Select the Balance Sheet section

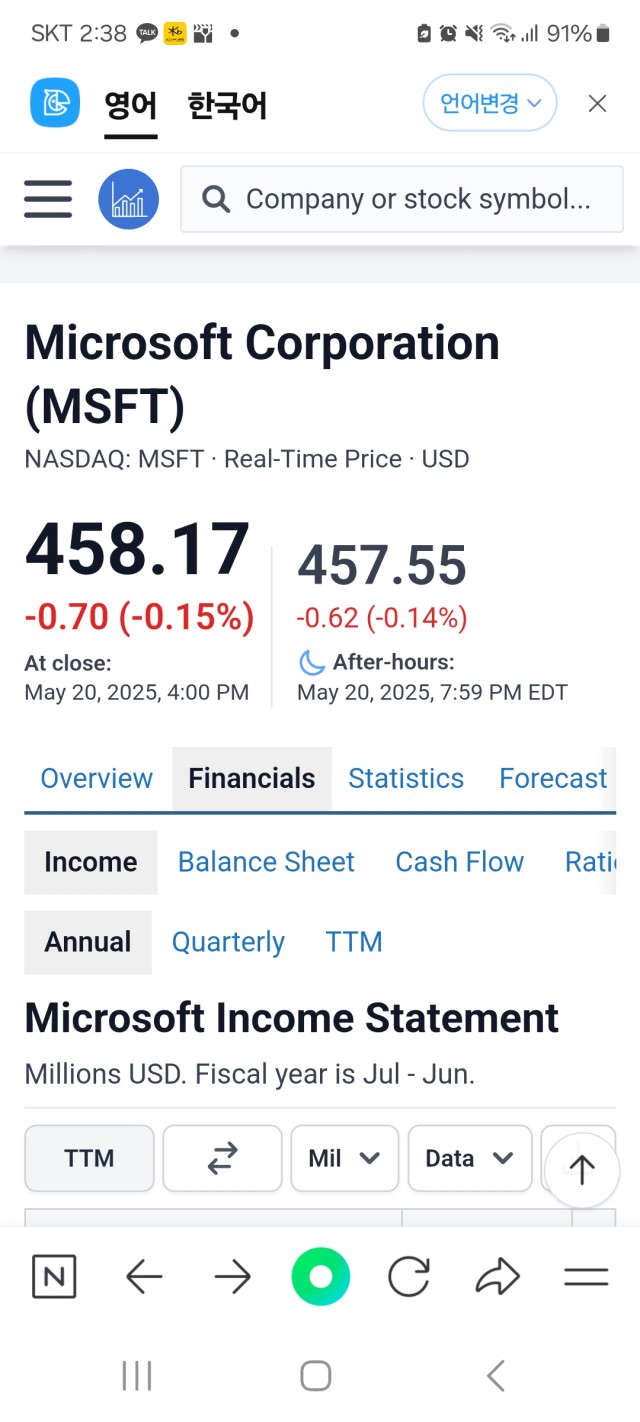coord(266,862)
